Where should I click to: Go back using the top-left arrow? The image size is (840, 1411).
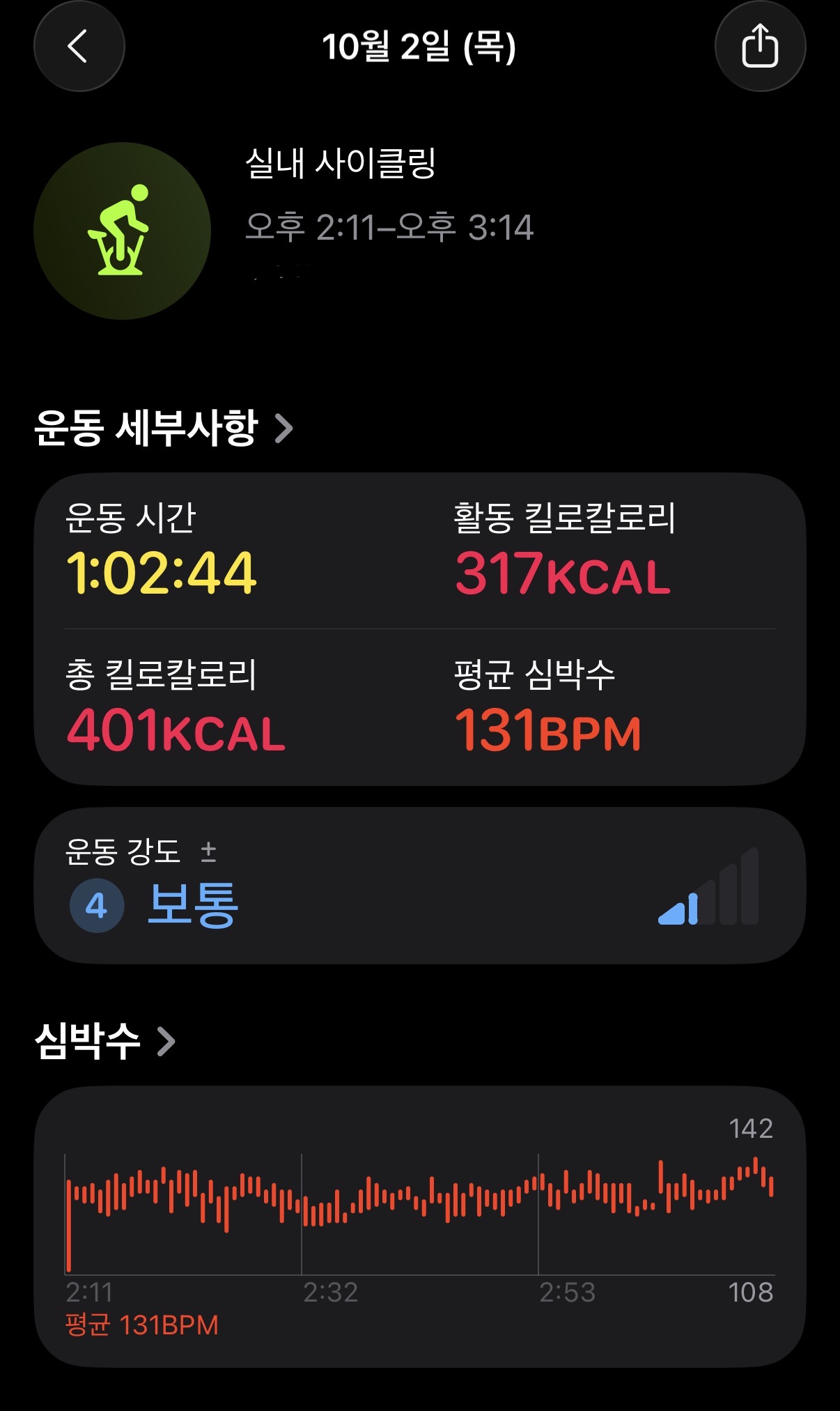(79, 47)
